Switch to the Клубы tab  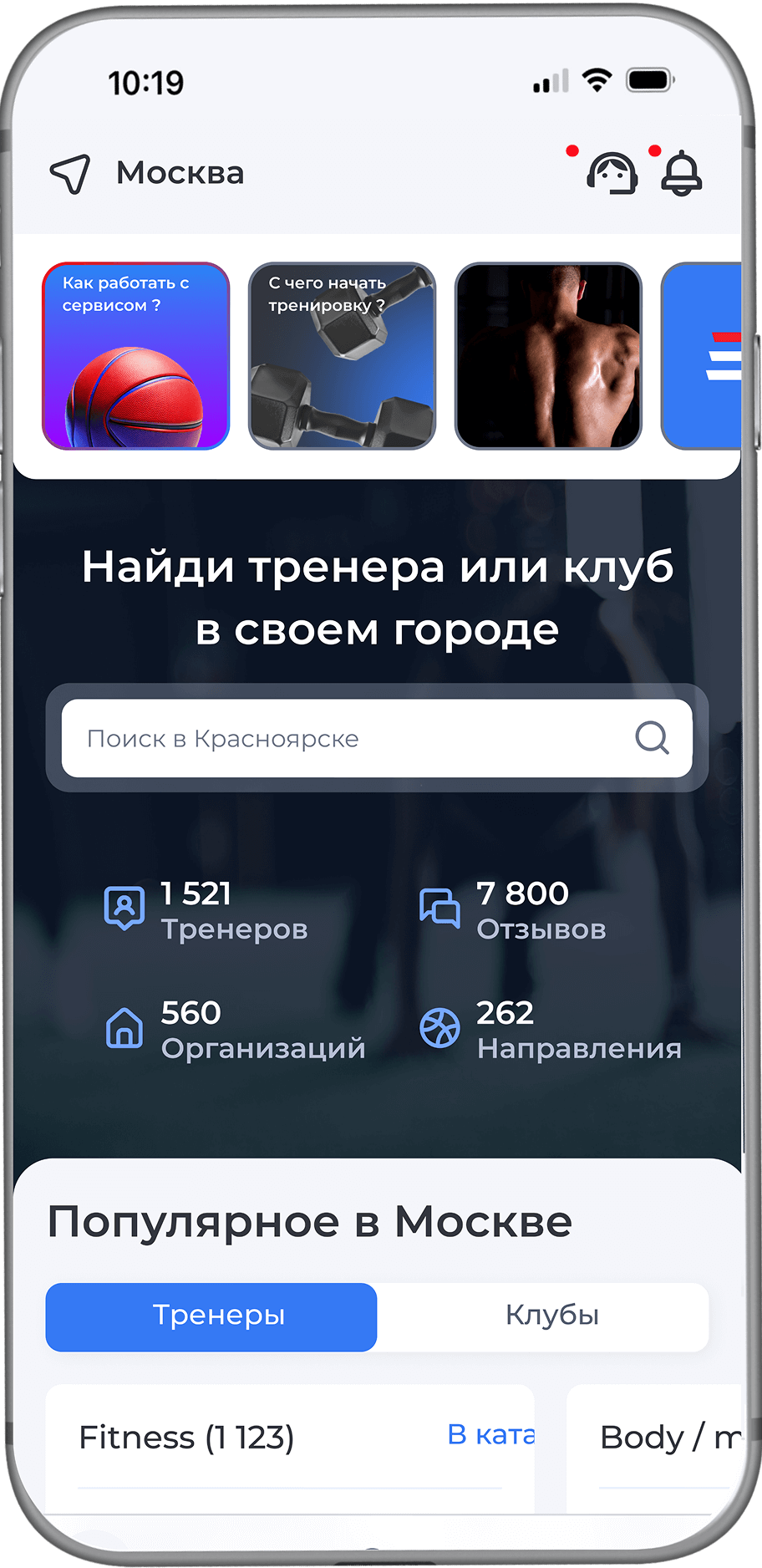551,1316
